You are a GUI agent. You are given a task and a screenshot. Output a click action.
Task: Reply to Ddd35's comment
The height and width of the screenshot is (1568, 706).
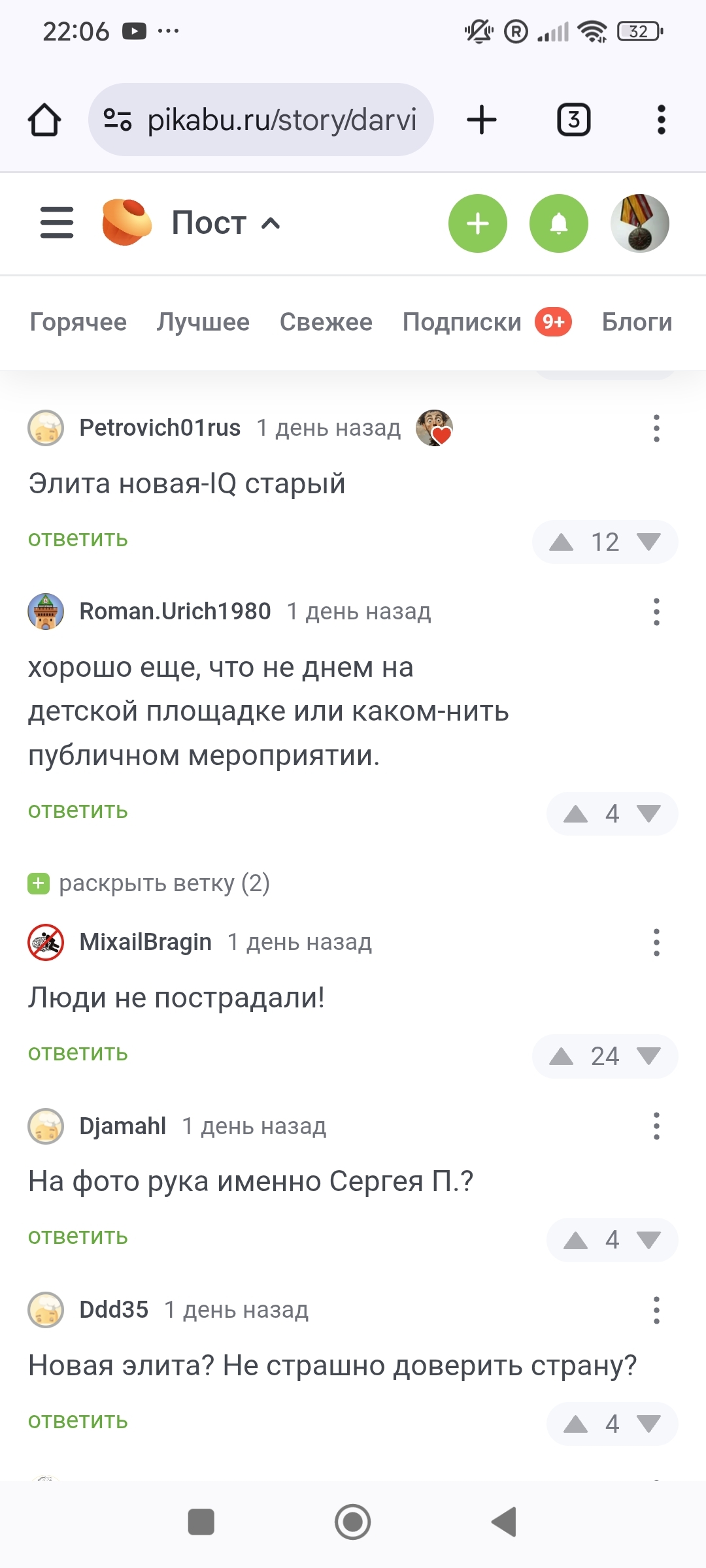coord(78,1421)
